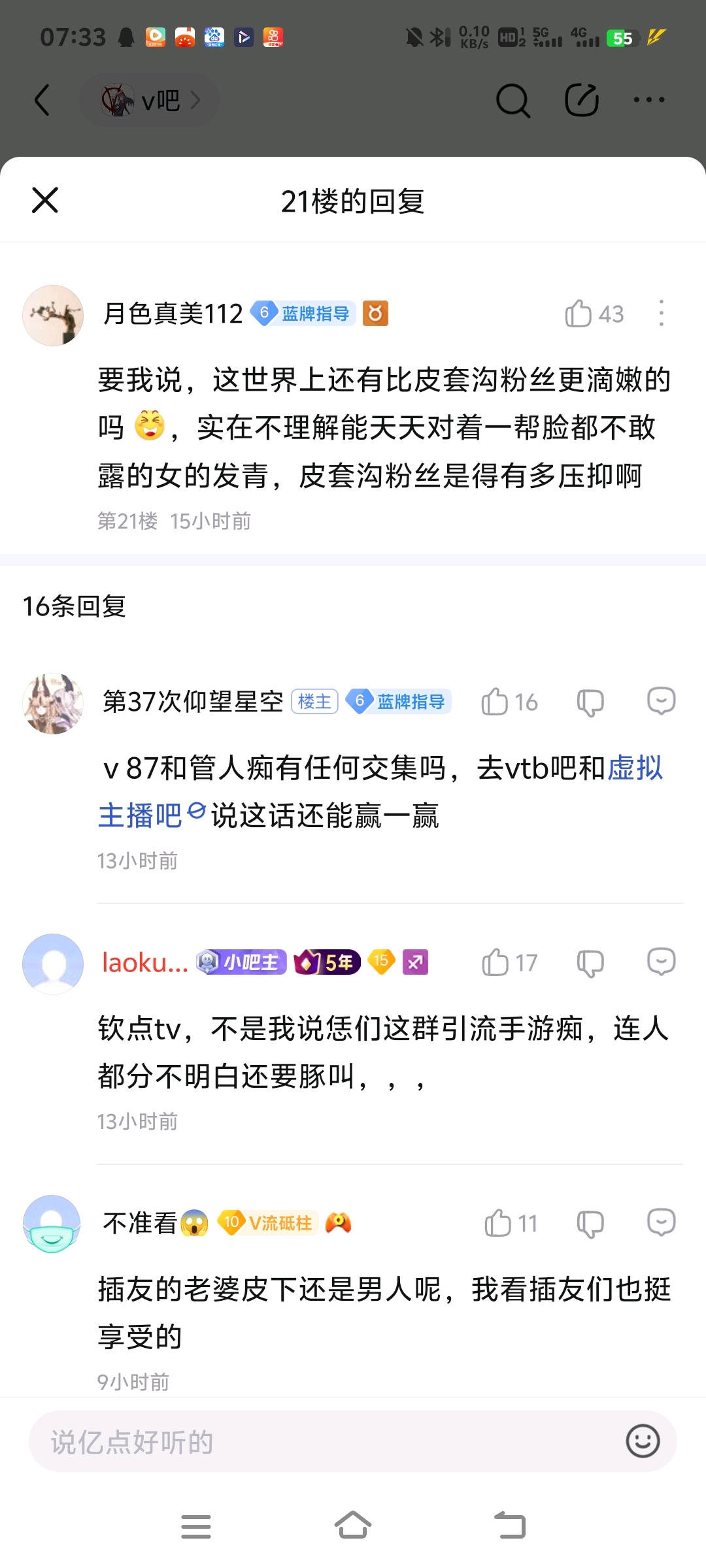Like the reply from laoku...
706x1568 pixels.
pyautogui.click(x=496, y=962)
